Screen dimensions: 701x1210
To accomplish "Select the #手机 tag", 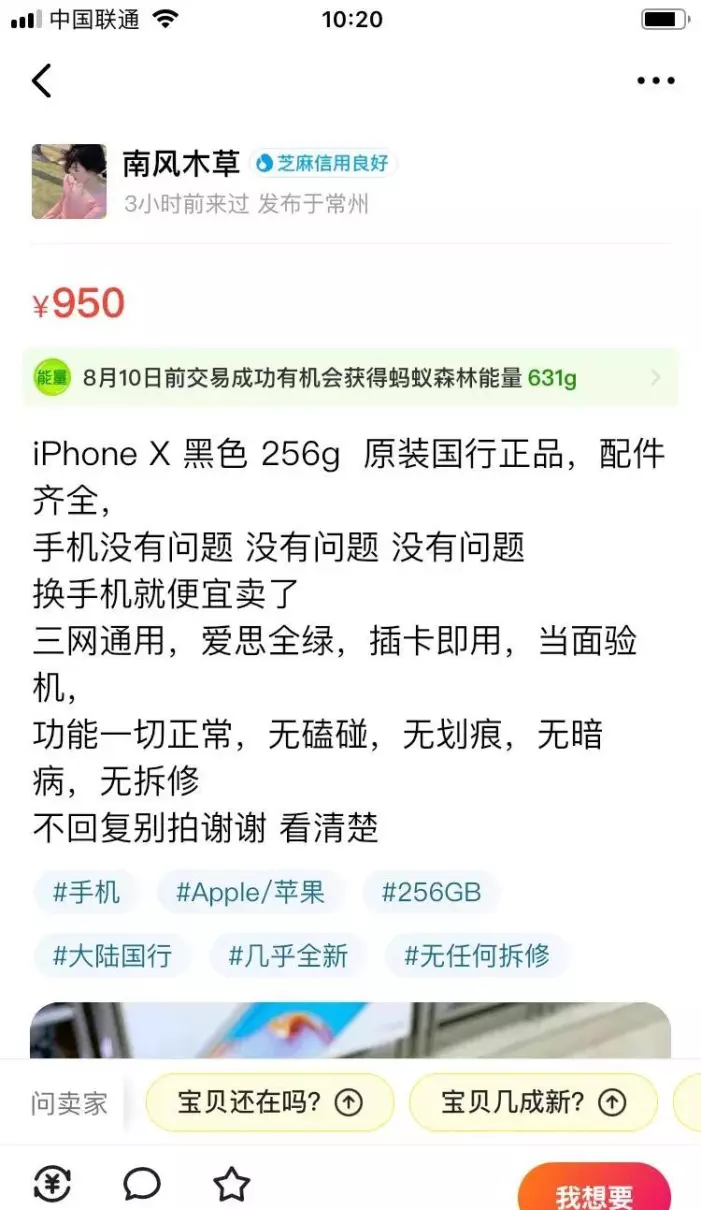I will pos(86,892).
